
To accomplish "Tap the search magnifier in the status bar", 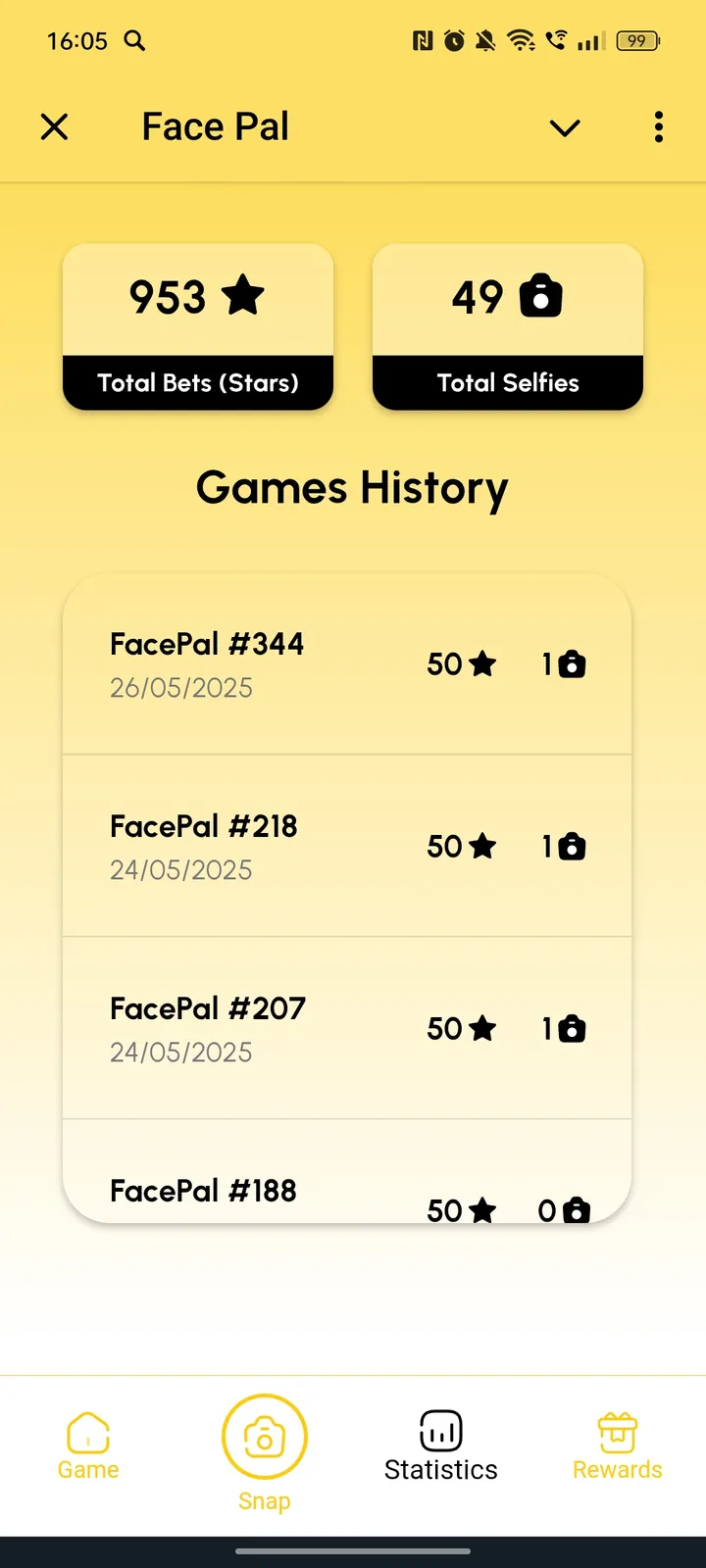I will tap(135, 41).
